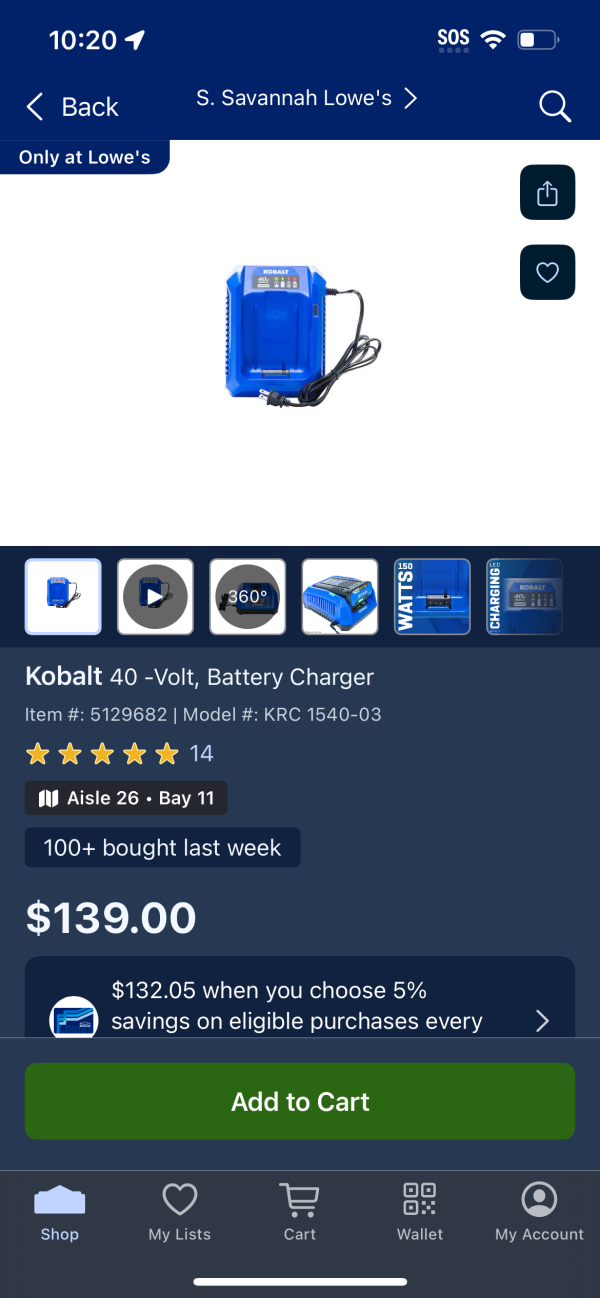600x1298 pixels.
Task: Switch to the My Lists tab
Action: (180, 1211)
